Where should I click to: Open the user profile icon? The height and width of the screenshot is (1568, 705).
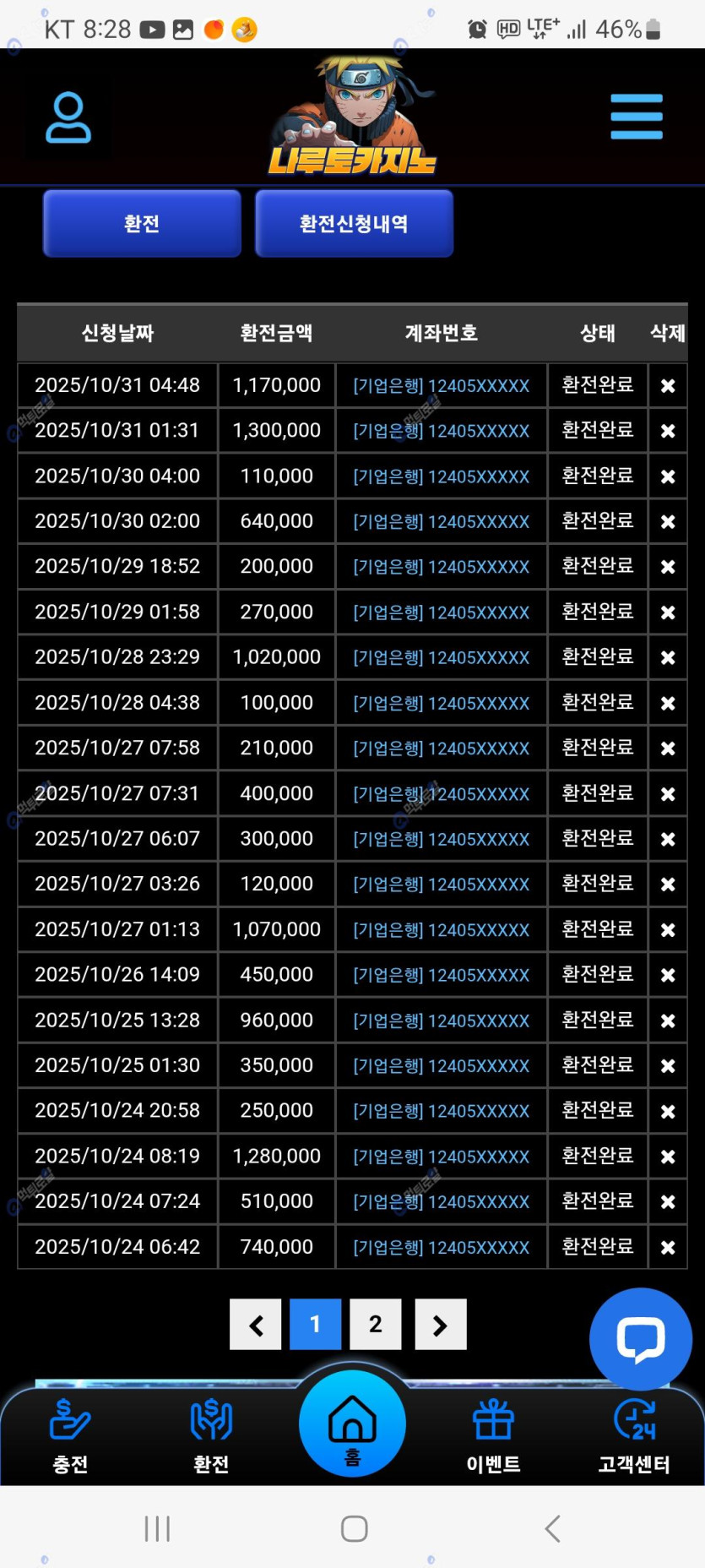click(68, 117)
